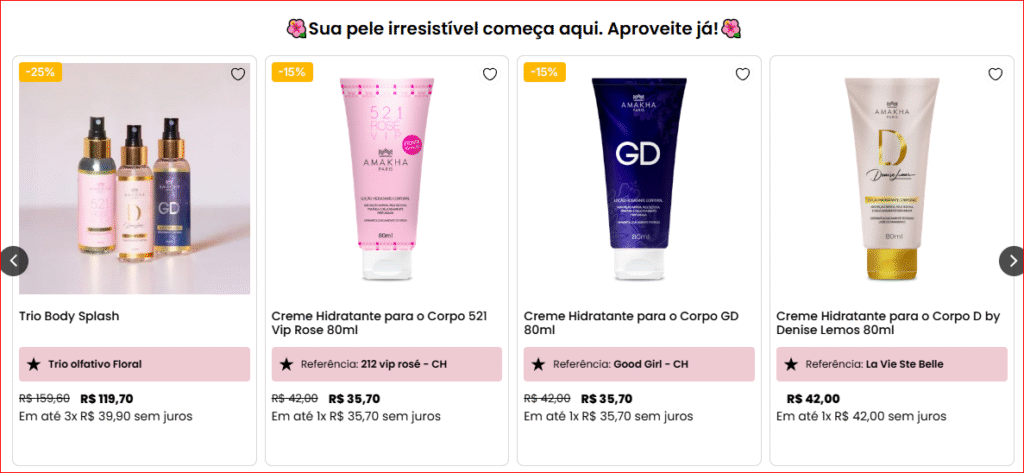This screenshot has height=473, width=1024.
Task: Show next products in carousel
Action: [x=1011, y=261]
